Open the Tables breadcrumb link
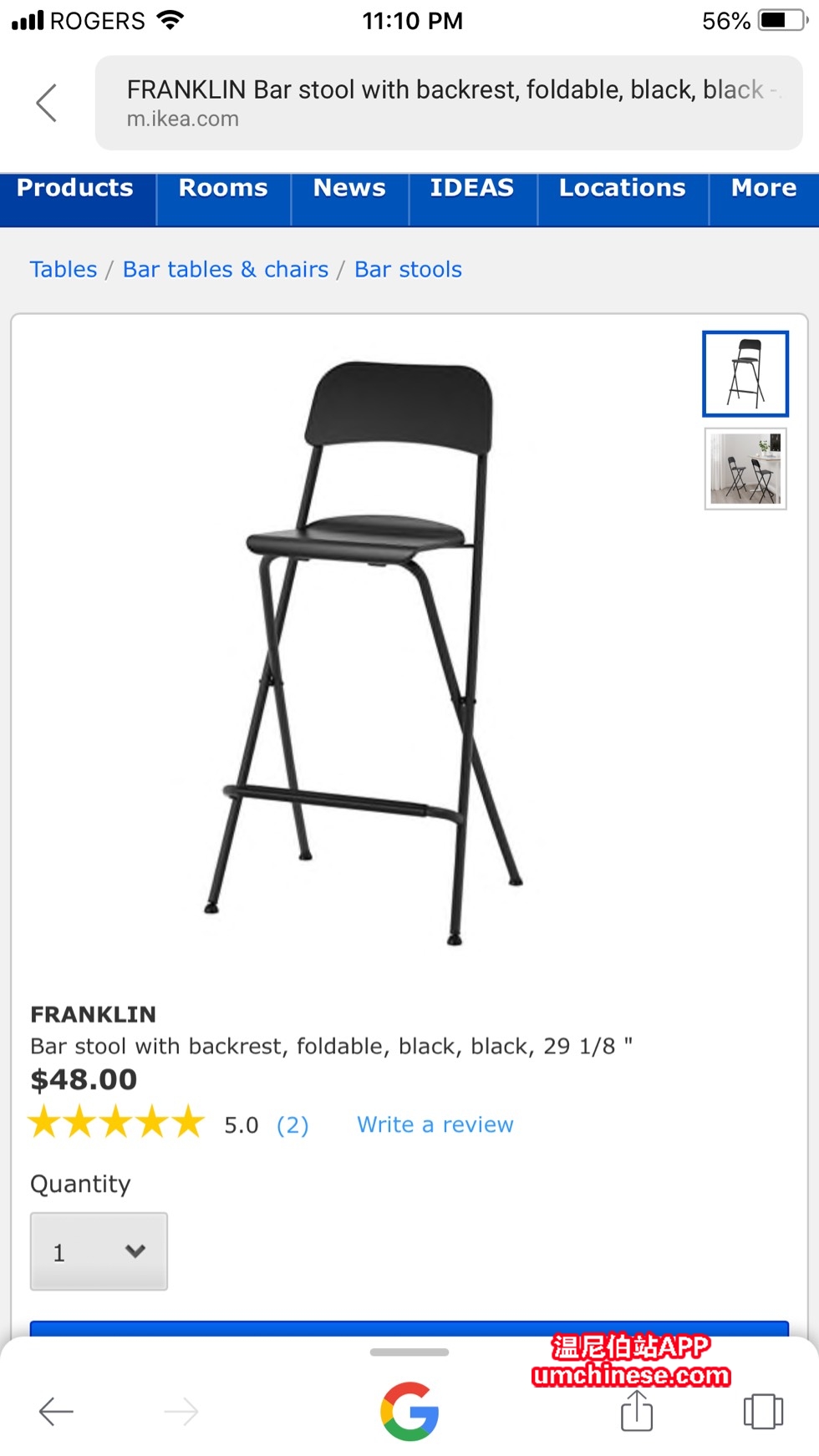 click(64, 269)
